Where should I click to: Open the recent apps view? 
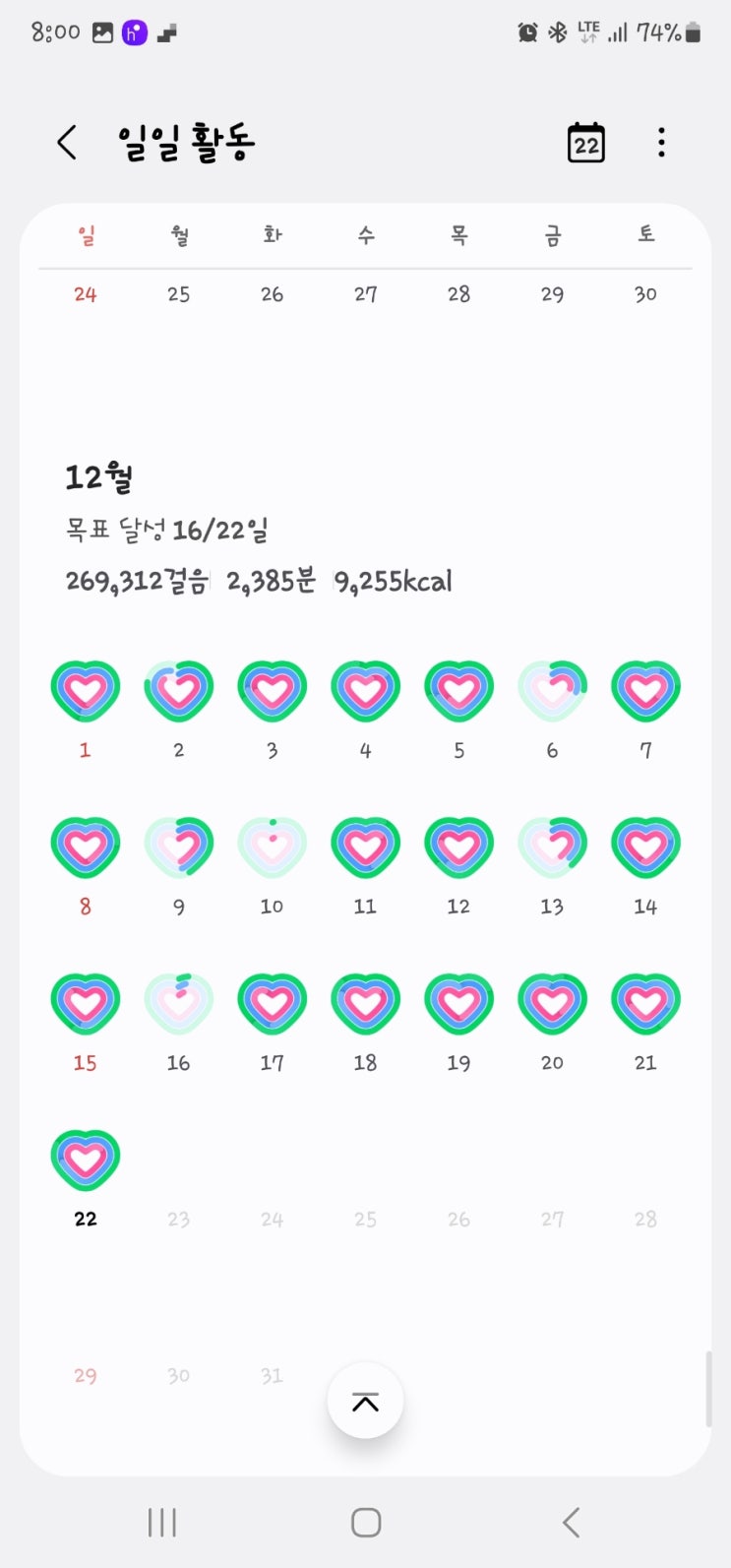click(161, 1523)
